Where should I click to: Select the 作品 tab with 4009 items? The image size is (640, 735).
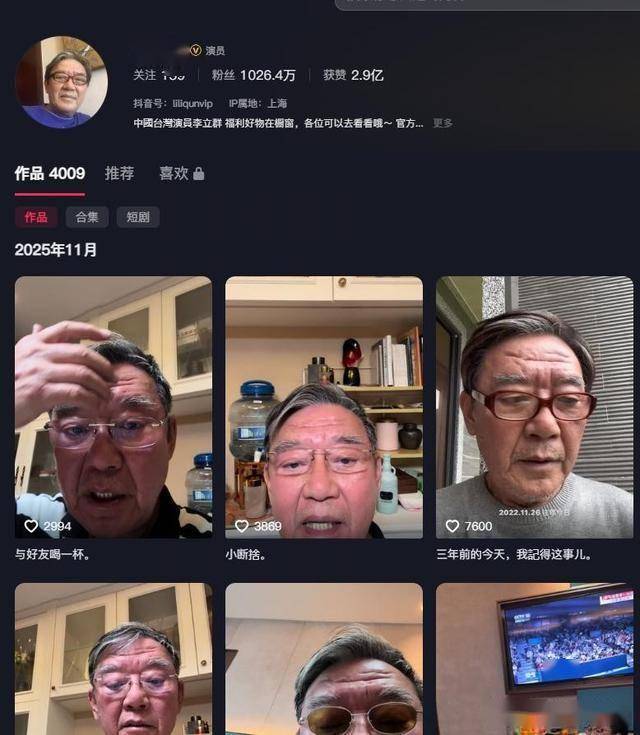(x=49, y=173)
